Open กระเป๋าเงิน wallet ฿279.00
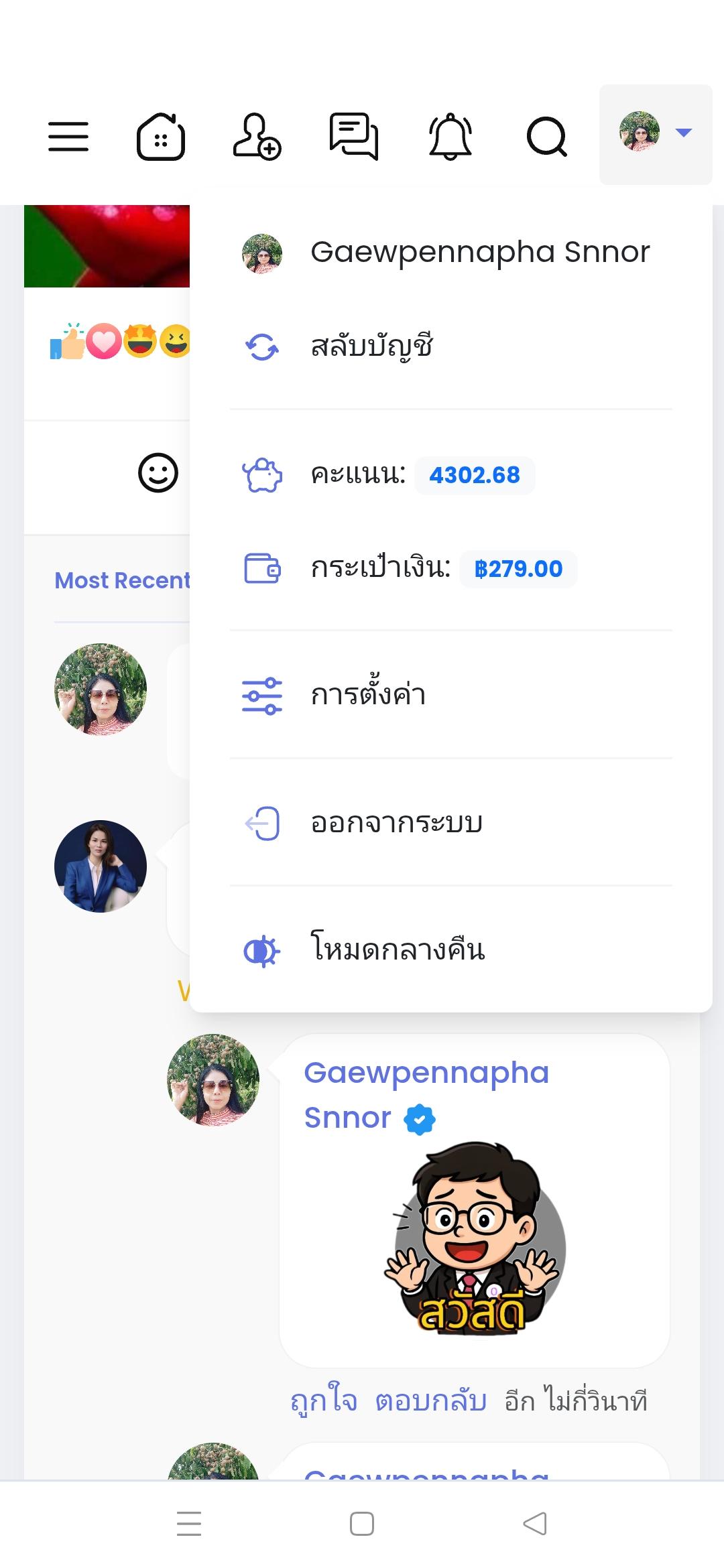Viewport: 724px width, 1568px height. 450,569
